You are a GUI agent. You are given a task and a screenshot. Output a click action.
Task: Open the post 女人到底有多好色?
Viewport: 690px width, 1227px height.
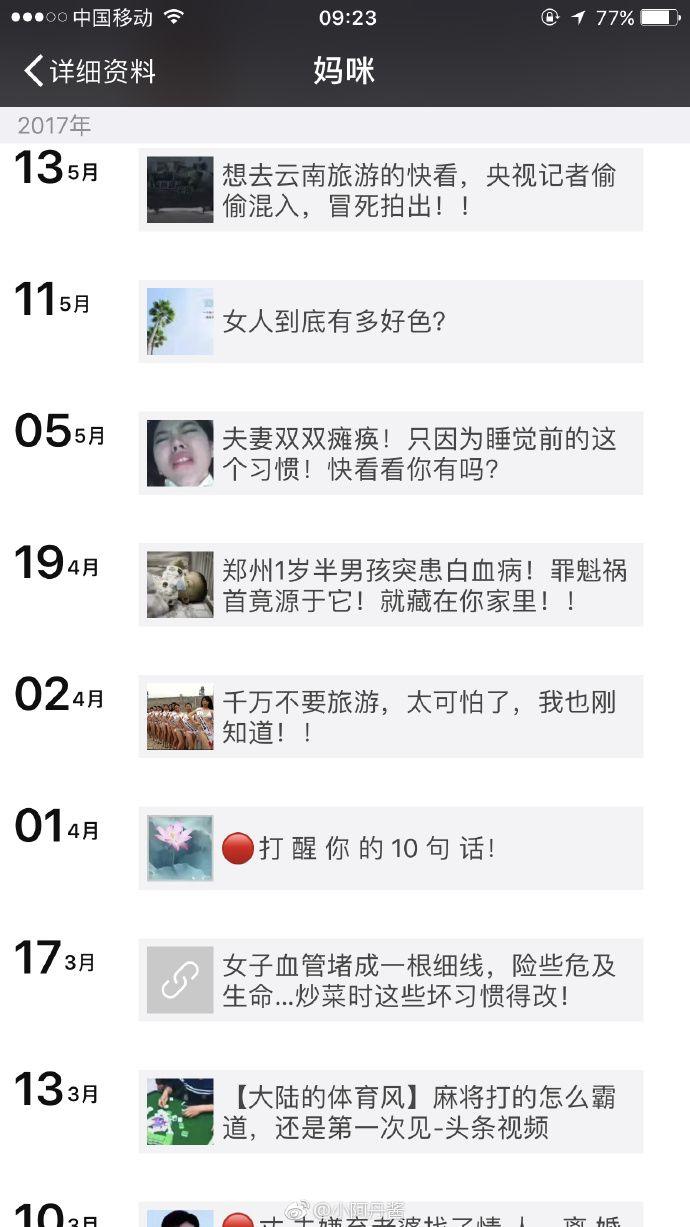391,322
